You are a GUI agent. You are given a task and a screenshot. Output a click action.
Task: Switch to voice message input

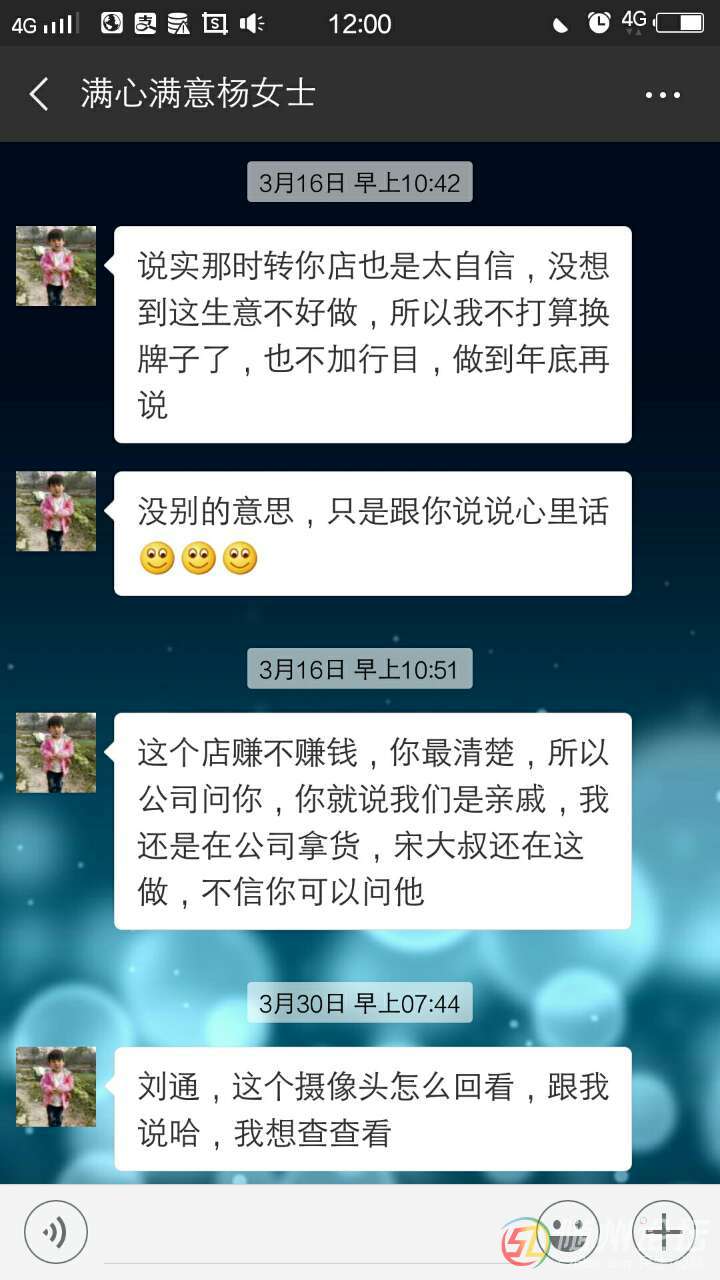coord(56,1231)
